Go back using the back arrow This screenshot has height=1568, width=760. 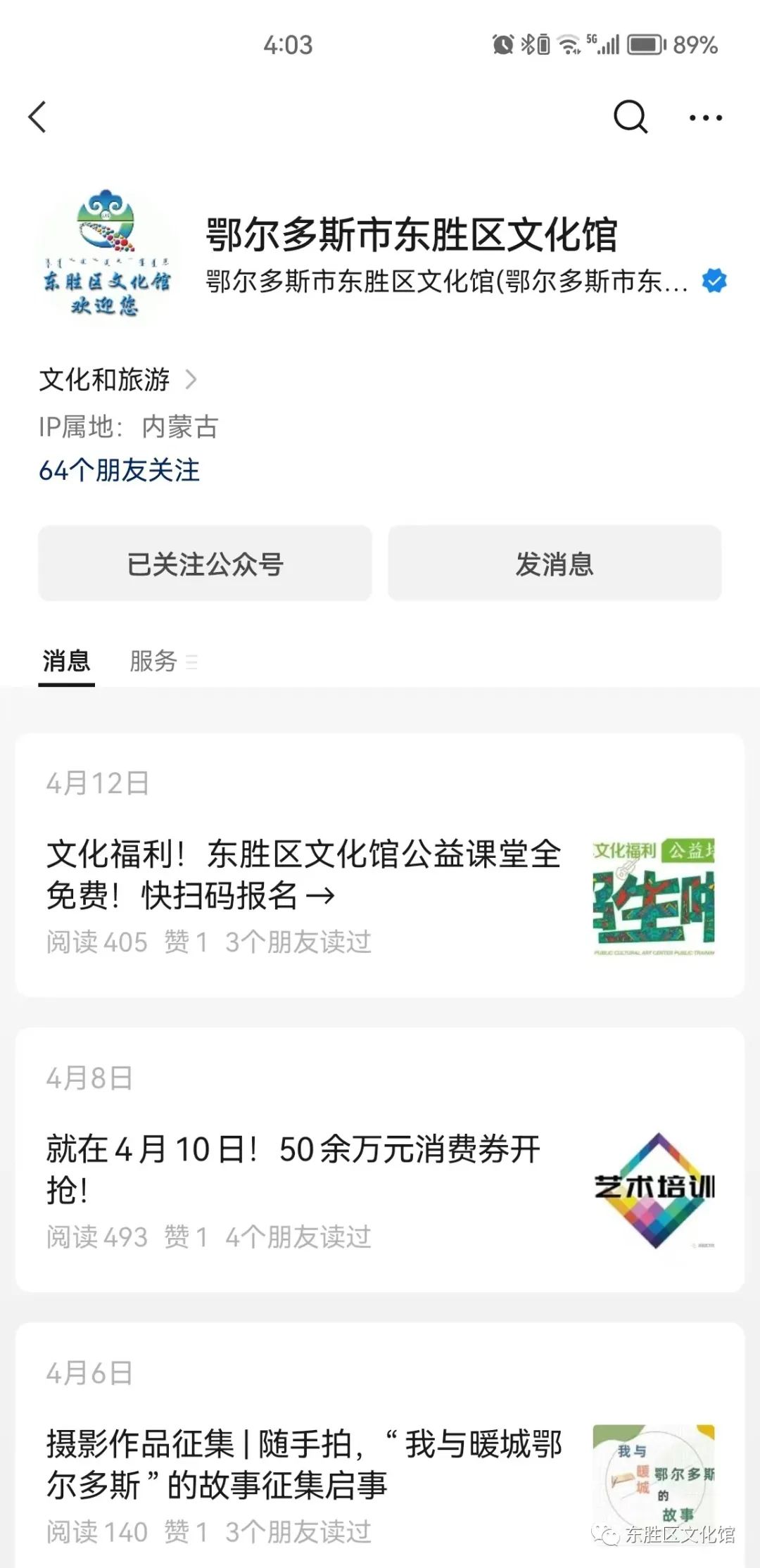pos(38,117)
